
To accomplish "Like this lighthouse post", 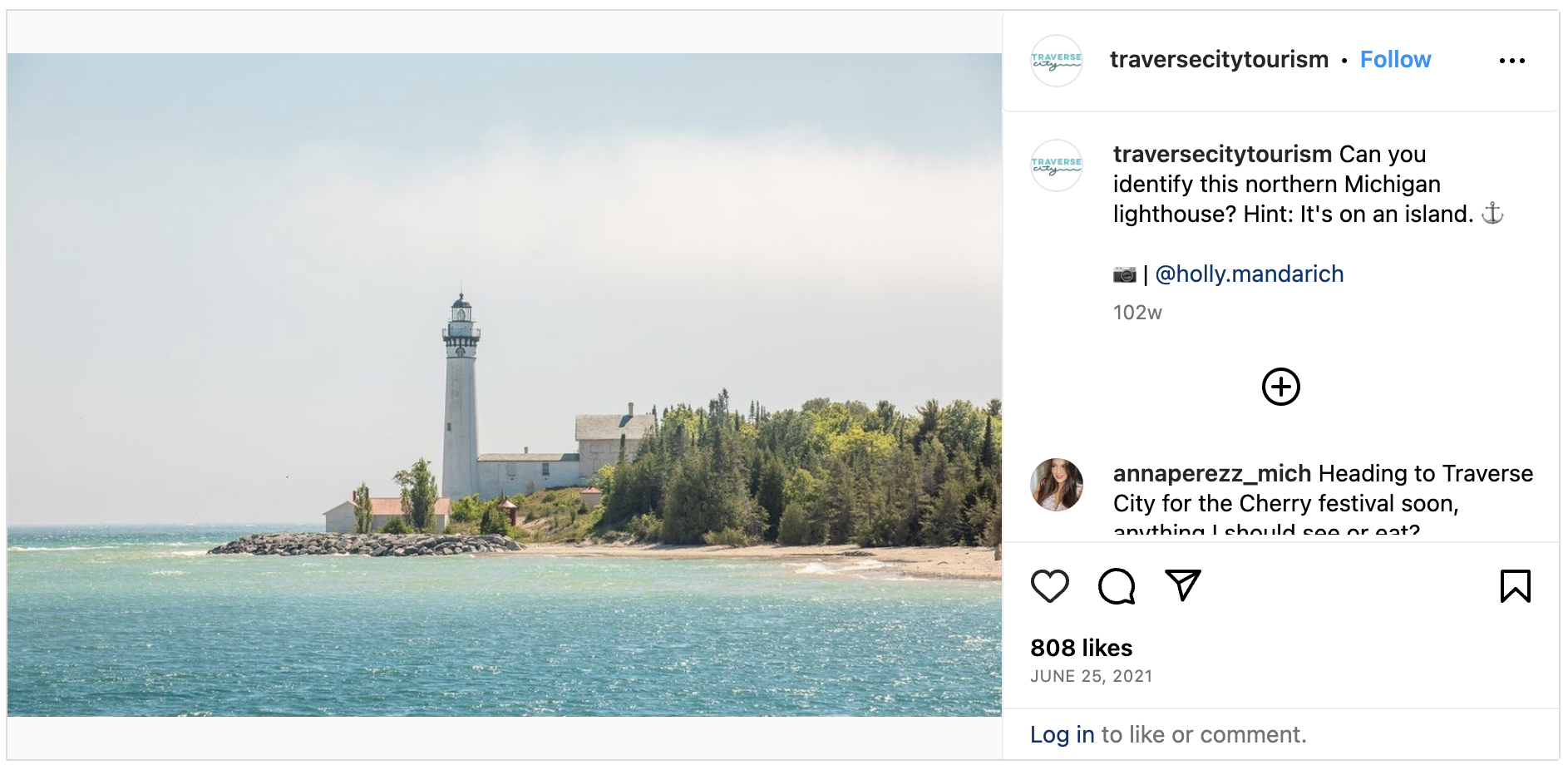I will pos(1049,586).
